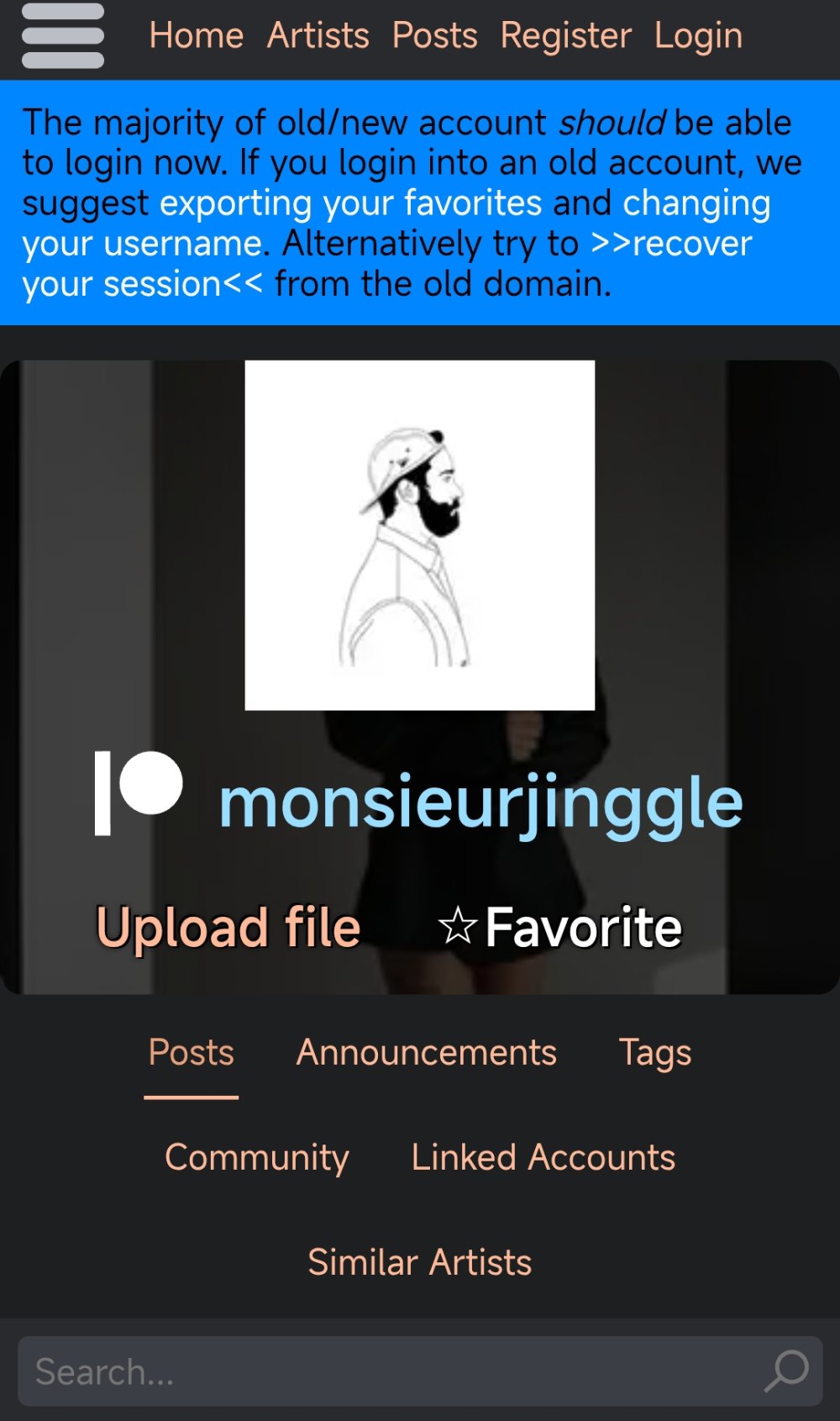Go to the Posts page
This screenshot has width=840, height=1421.
tap(436, 35)
